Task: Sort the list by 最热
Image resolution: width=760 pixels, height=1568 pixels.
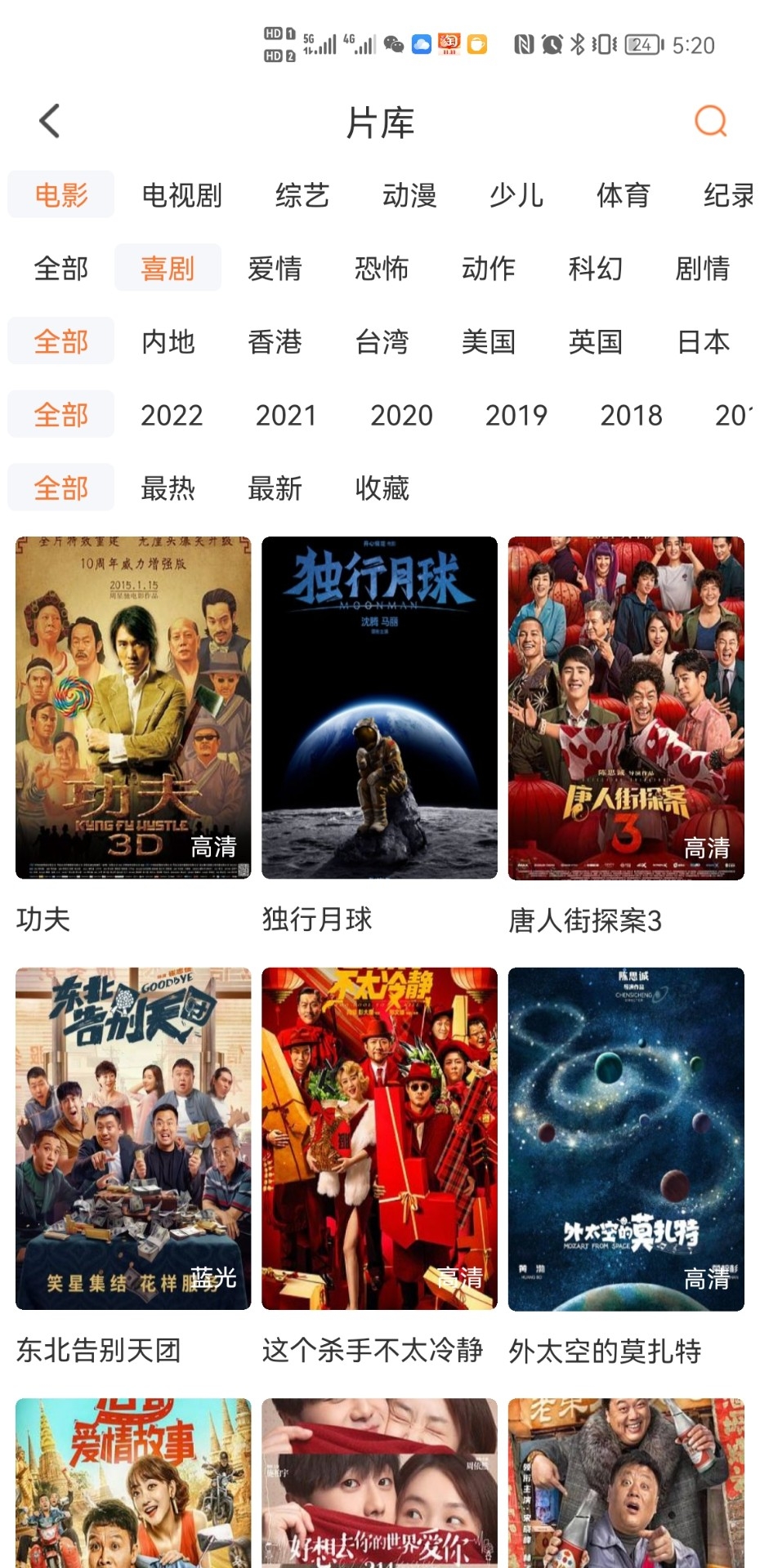Action: click(169, 488)
